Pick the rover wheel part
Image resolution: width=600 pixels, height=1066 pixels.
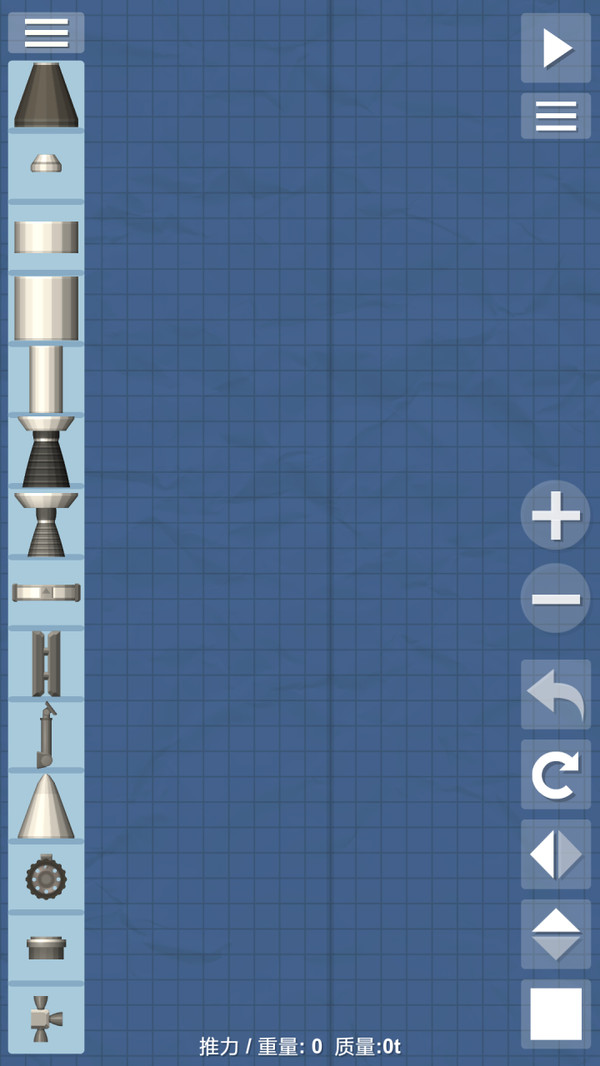pyautogui.click(x=46, y=878)
